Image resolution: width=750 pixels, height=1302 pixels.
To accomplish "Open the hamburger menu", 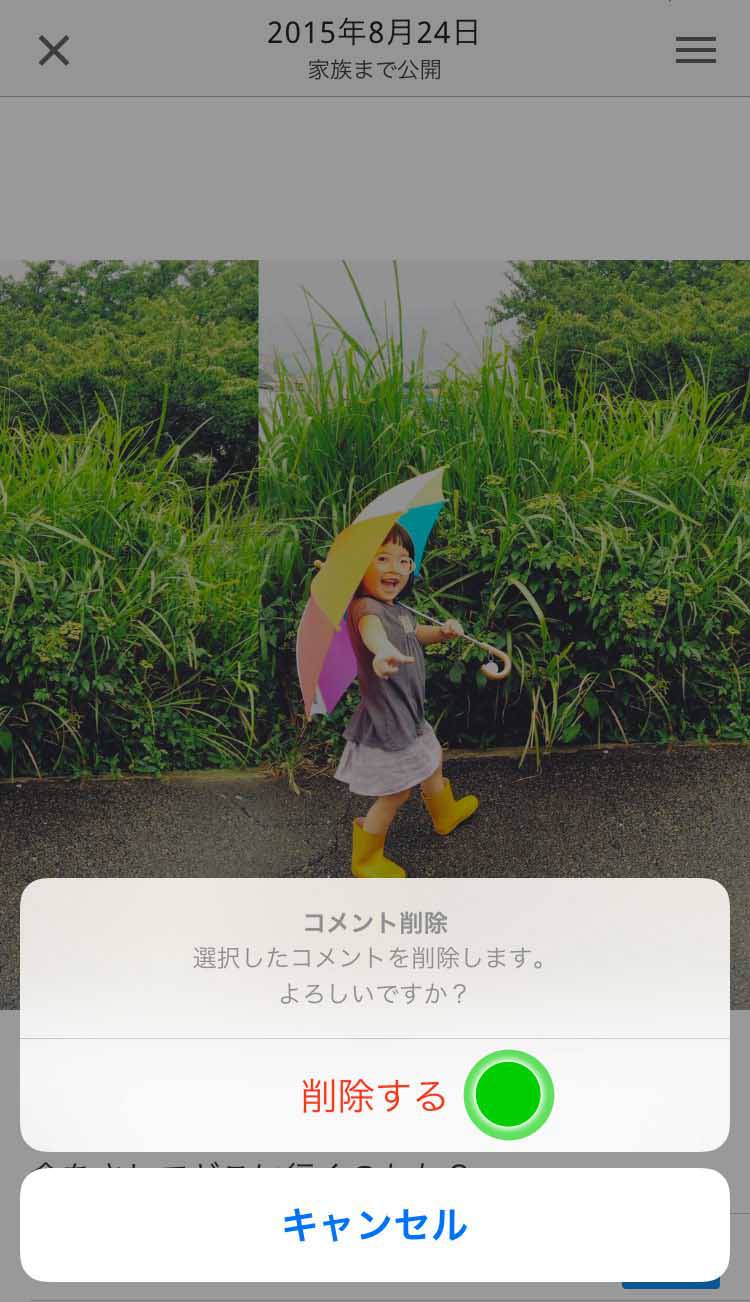I will pyautogui.click(x=696, y=50).
